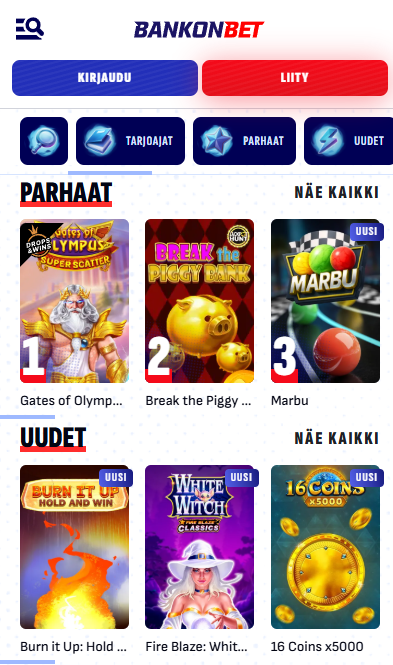This screenshot has width=393, height=665.
Task: Launch the Marbu game tile
Action: pos(325,301)
